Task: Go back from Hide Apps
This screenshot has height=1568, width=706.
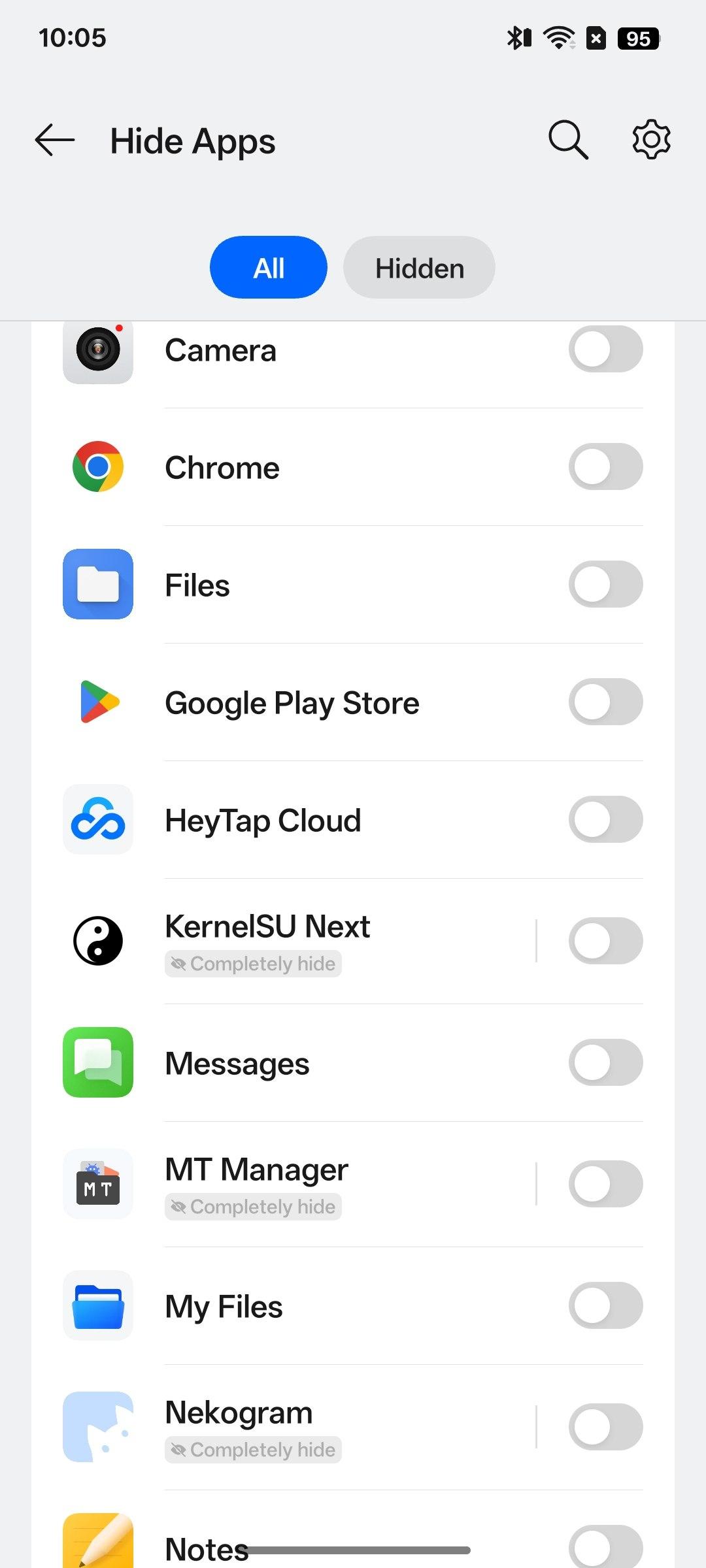Action: coord(55,140)
